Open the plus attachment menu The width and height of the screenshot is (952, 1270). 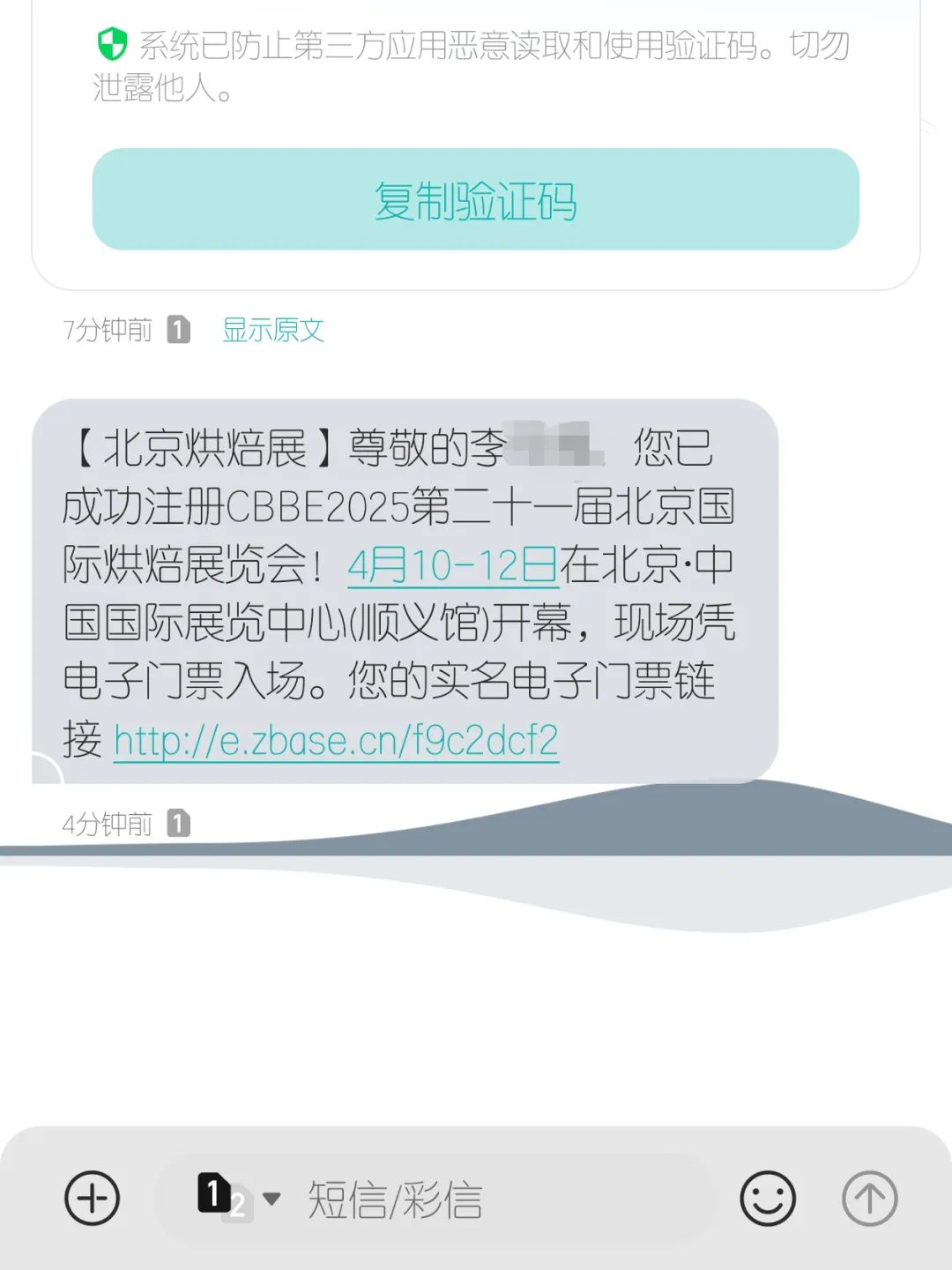(x=93, y=1198)
